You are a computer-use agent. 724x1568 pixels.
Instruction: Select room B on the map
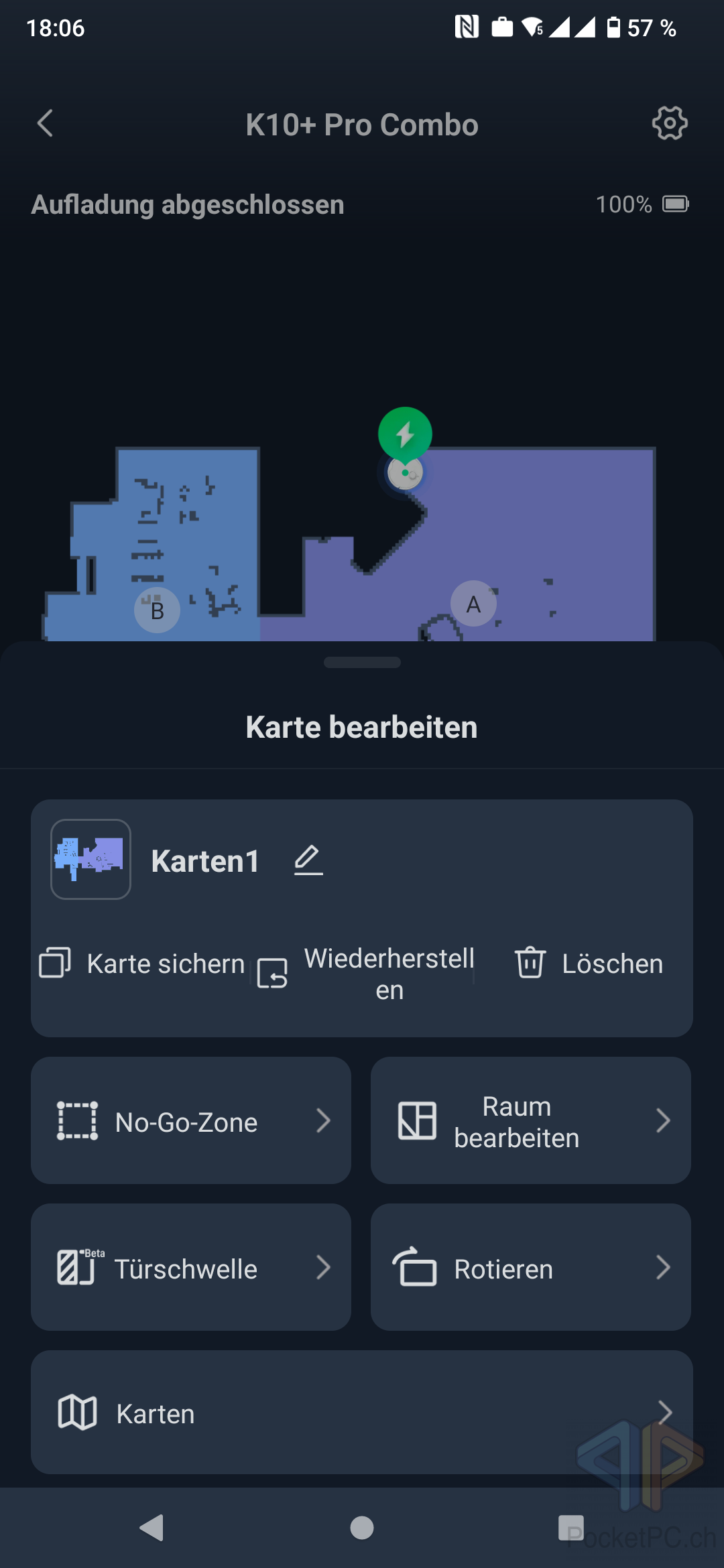pyautogui.click(x=157, y=610)
